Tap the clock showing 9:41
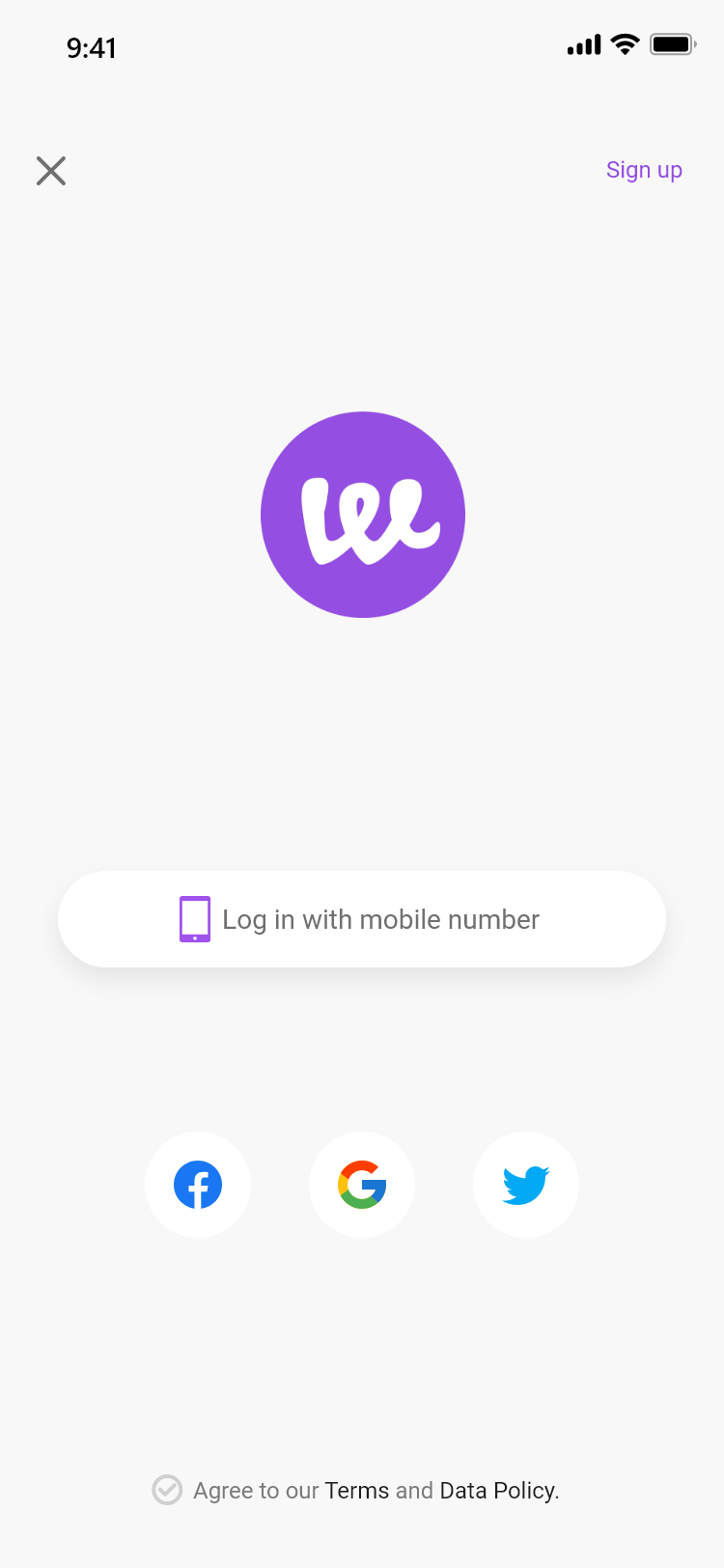 [93, 46]
